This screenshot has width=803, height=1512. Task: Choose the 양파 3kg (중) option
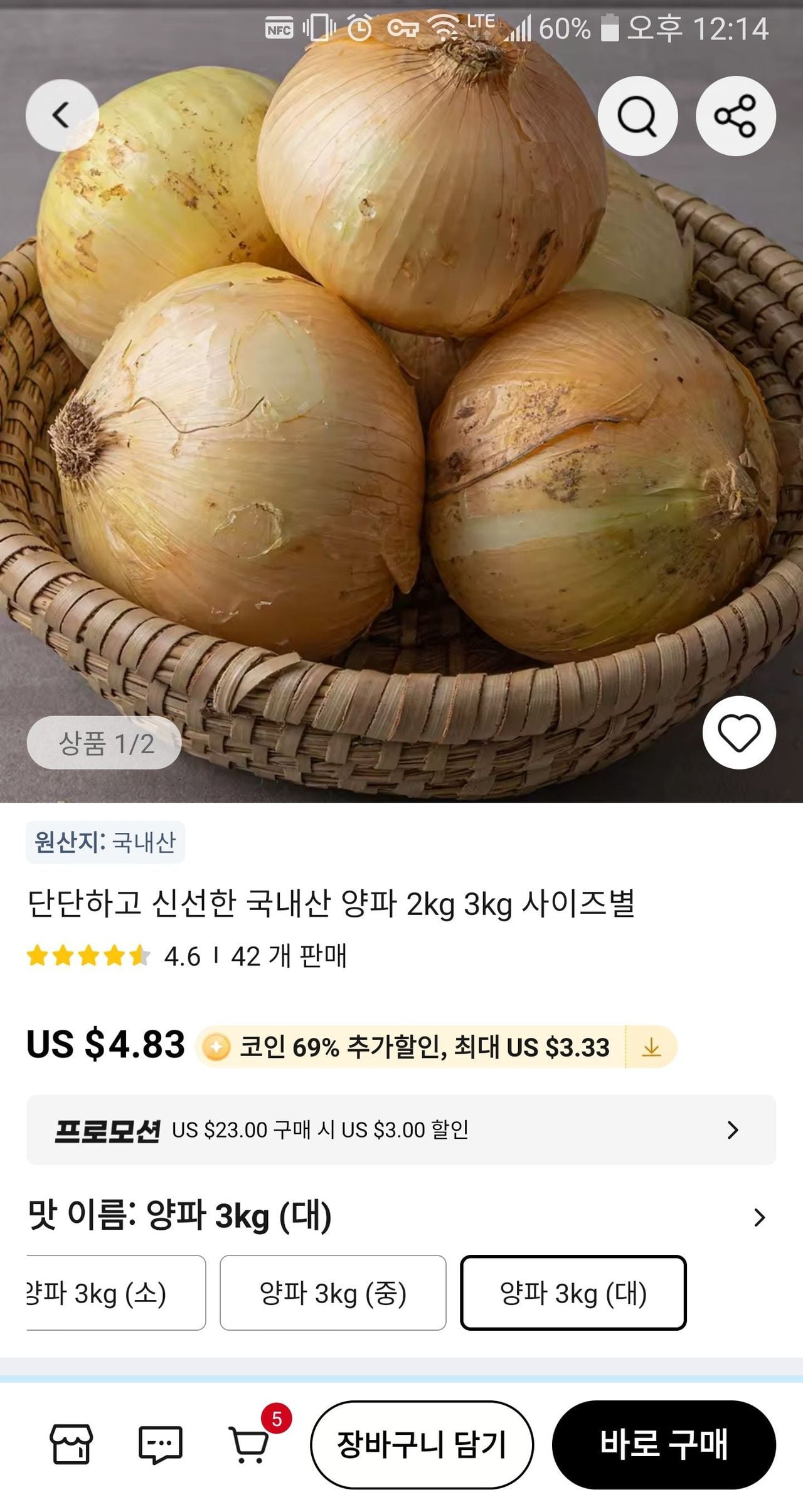tap(333, 1293)
